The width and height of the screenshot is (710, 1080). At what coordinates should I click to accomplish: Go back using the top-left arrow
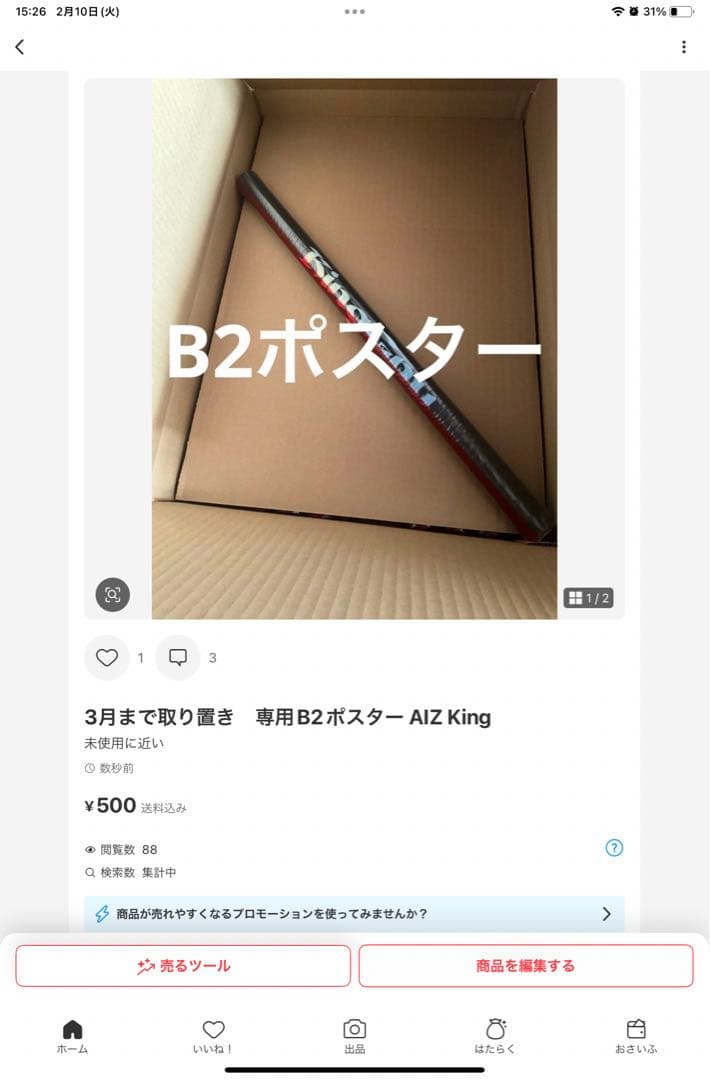point(20,47)
